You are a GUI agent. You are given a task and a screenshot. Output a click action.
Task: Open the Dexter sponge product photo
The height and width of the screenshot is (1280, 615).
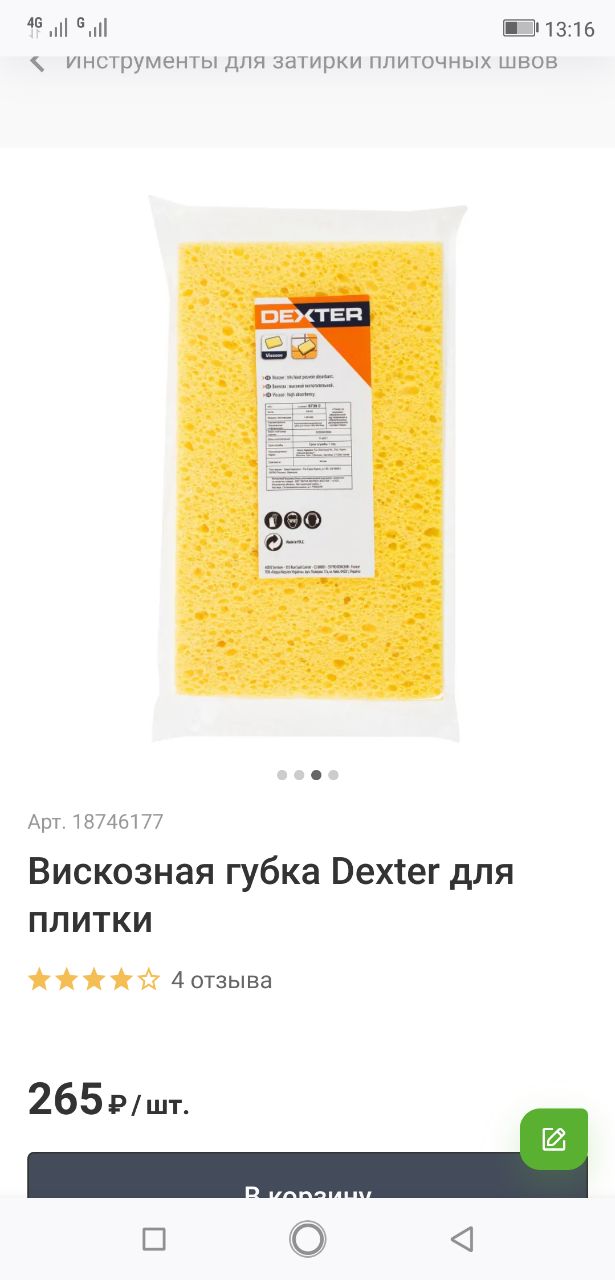pos(308,468)
